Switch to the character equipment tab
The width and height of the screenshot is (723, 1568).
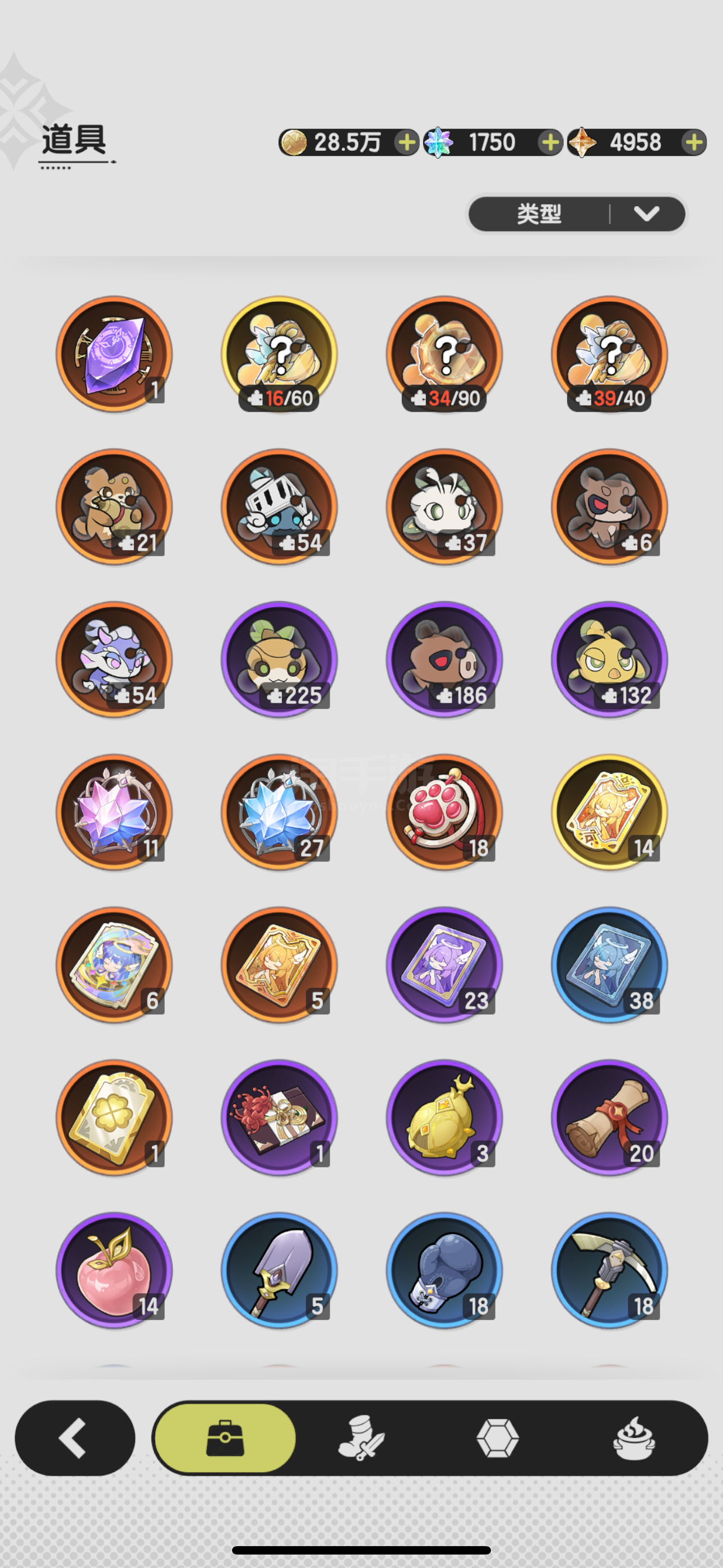[361, 1438]
